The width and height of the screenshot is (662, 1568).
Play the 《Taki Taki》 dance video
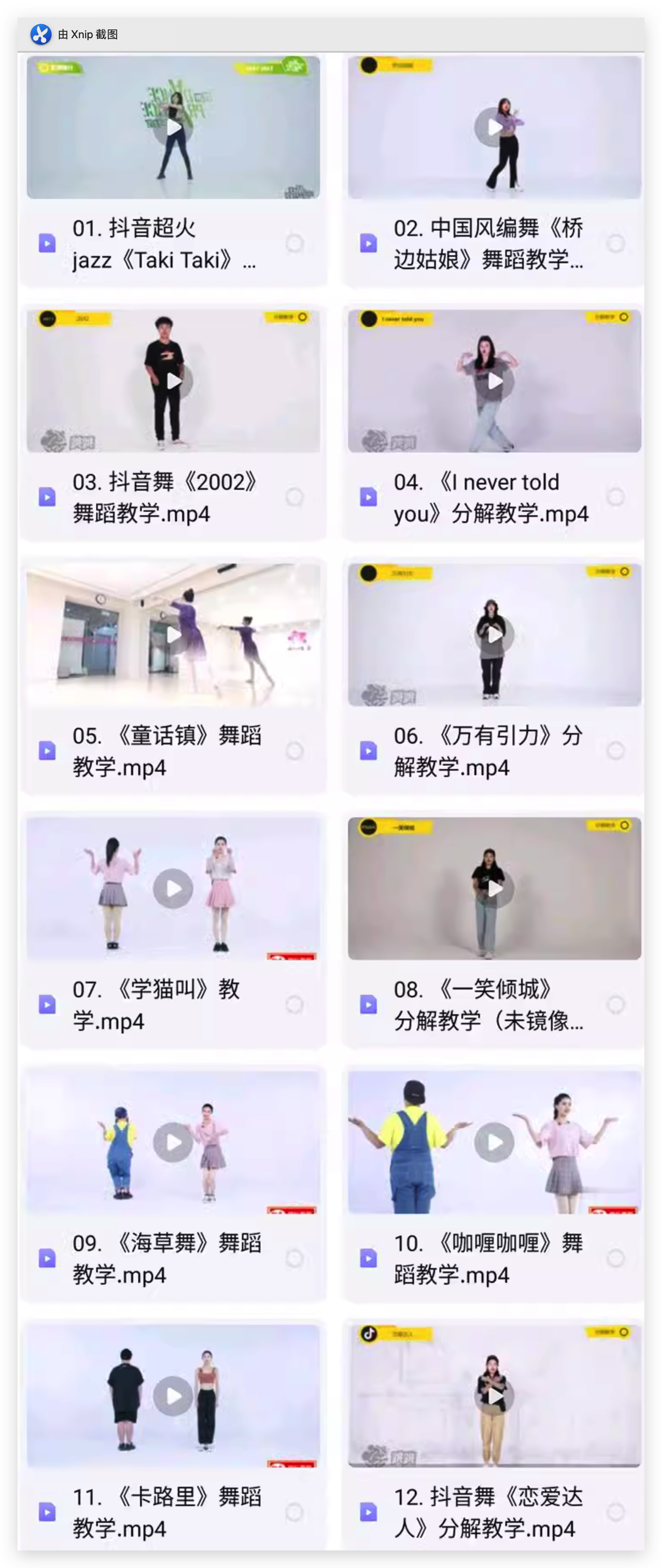click(173, 126)
